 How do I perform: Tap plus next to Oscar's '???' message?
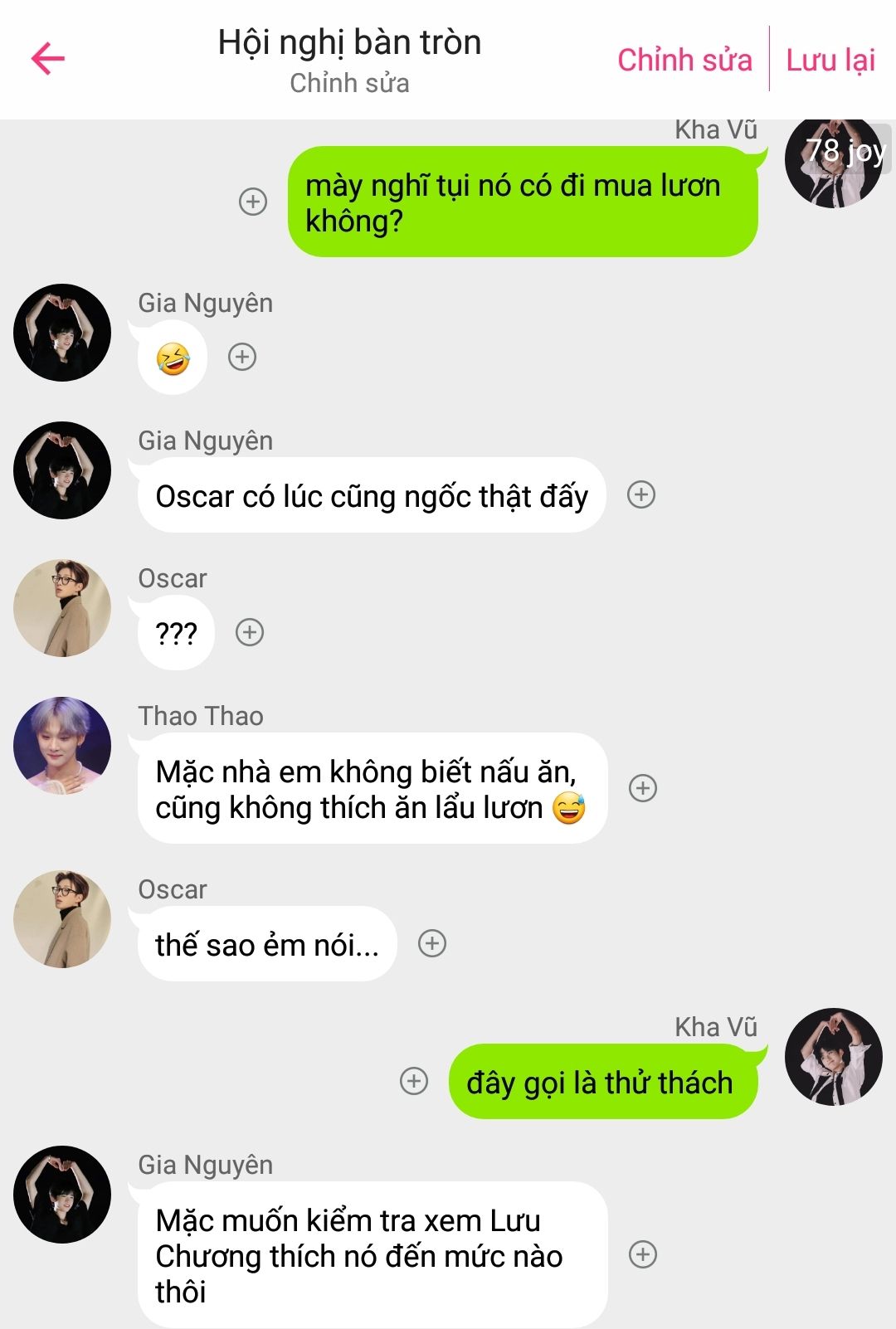point(250,632)
